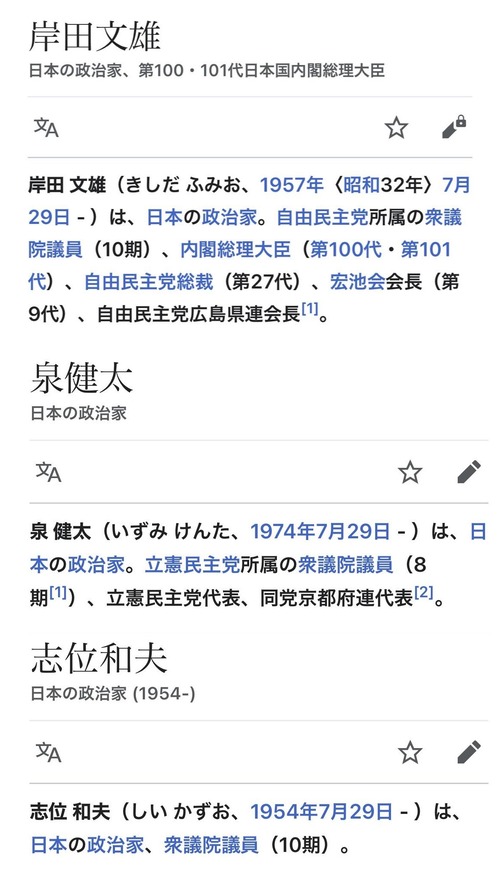Viewport: 500px width, 875px height.
Task: Follow the 自由民主党 link in 岸田文雄's intro
Action: (322, 217)
